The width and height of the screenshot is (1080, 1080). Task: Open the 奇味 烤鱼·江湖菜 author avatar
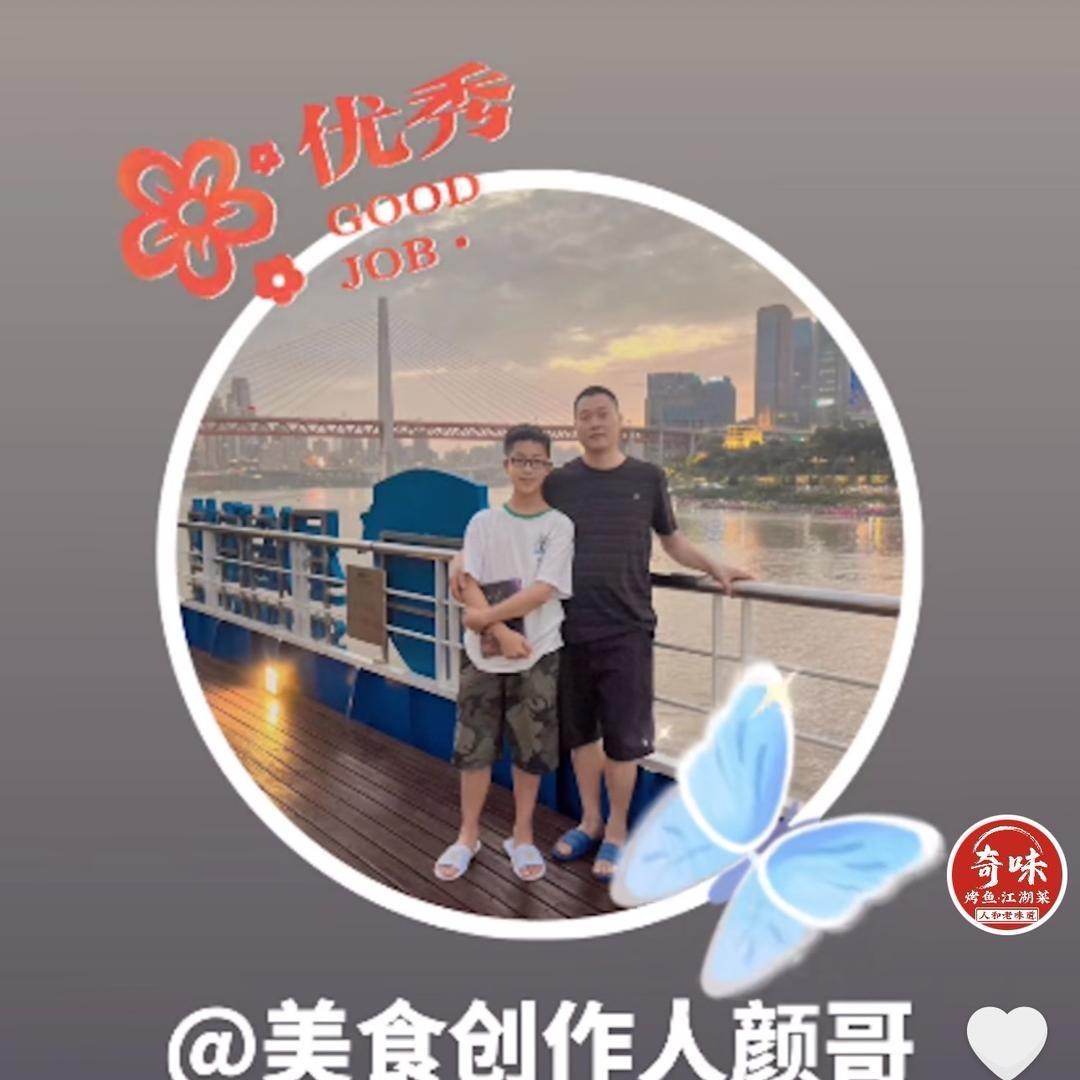click(x=1006, y=874)
